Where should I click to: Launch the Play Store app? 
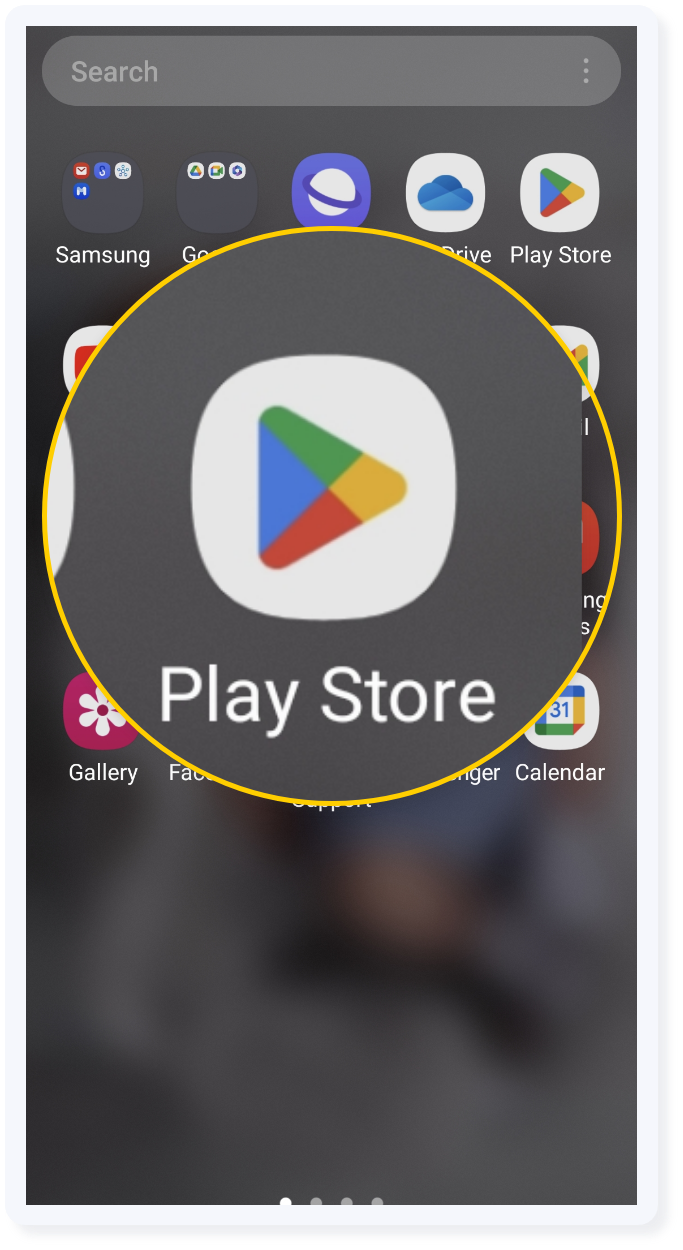[560, 192]
